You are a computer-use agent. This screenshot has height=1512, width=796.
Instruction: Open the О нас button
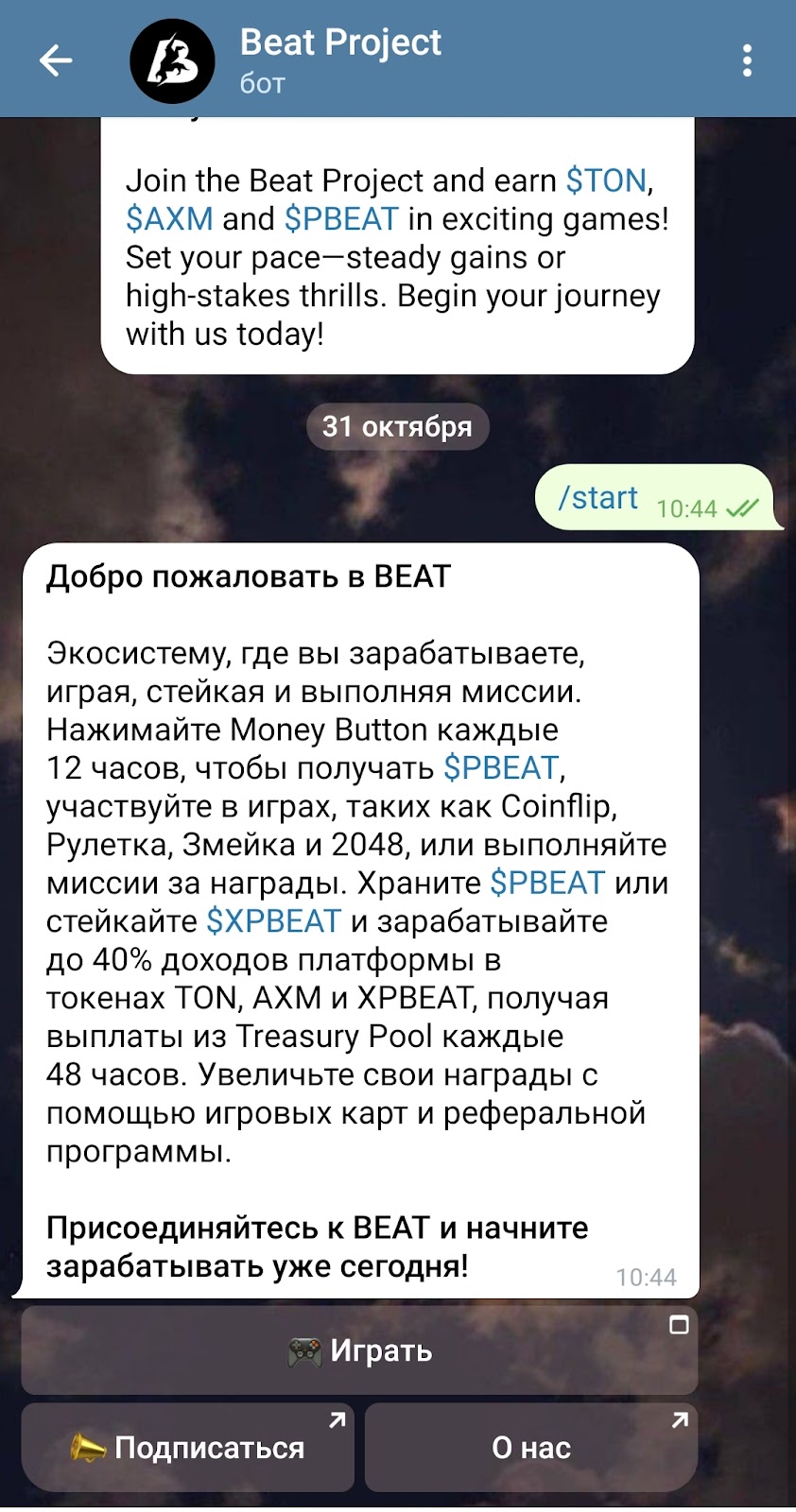point(530,1447)
